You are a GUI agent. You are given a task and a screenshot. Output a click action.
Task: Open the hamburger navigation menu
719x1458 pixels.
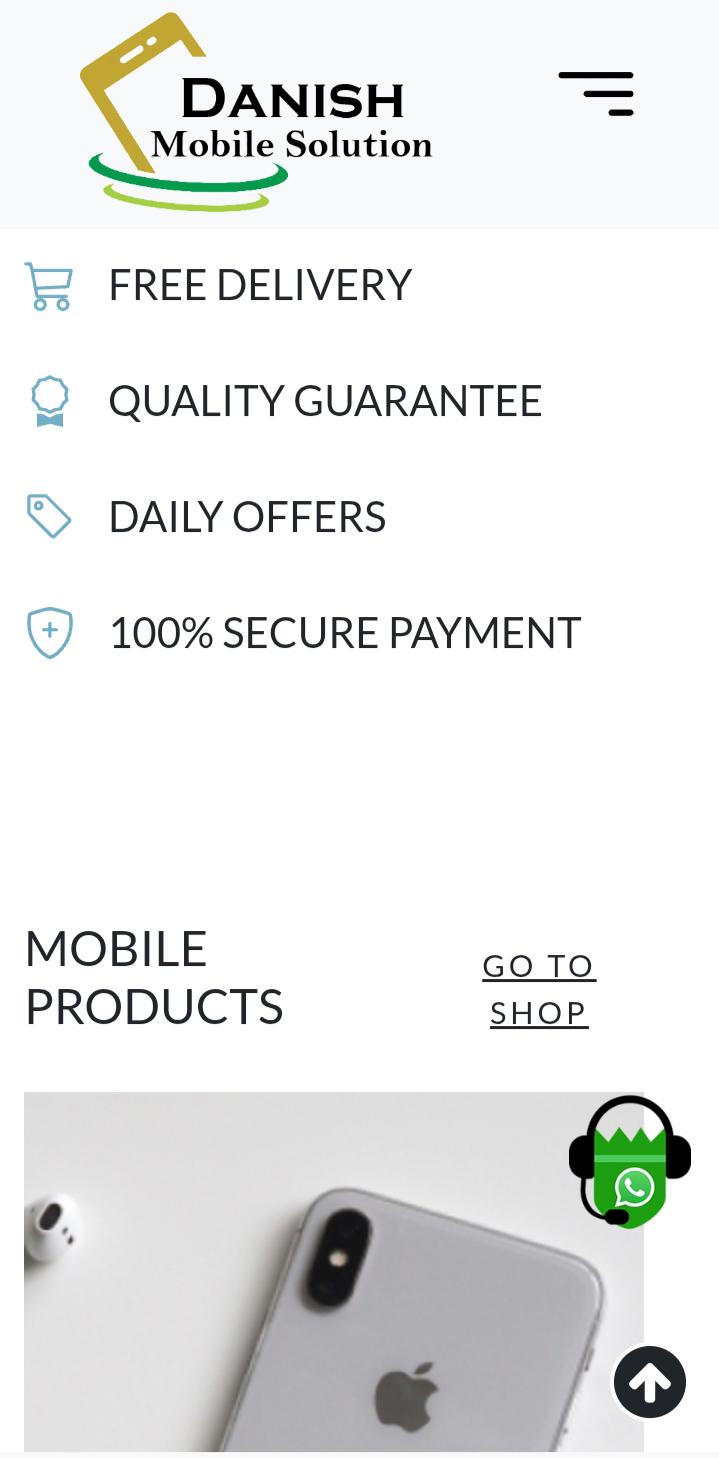[x=596, y=94]
